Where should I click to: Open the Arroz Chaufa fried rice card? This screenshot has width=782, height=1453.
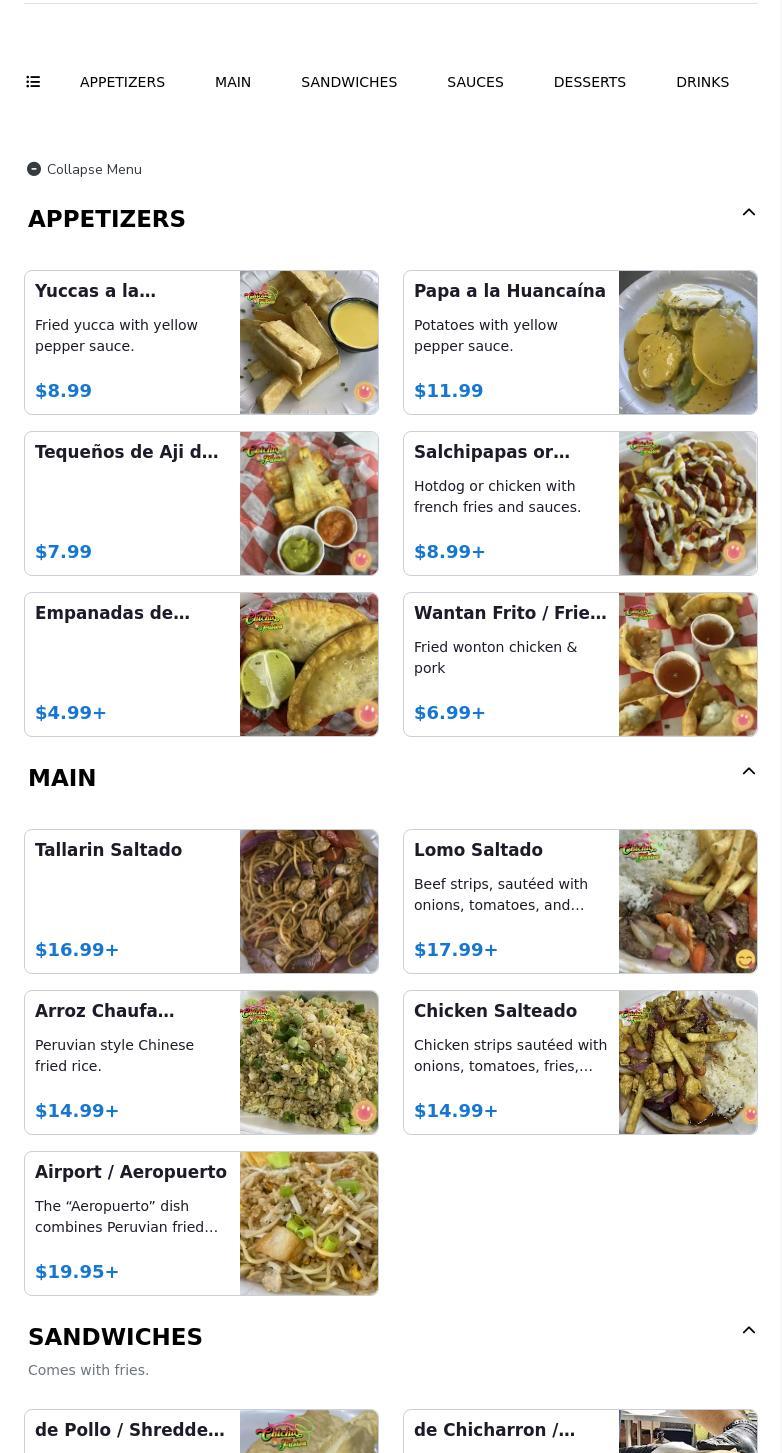click(201, 1062)
